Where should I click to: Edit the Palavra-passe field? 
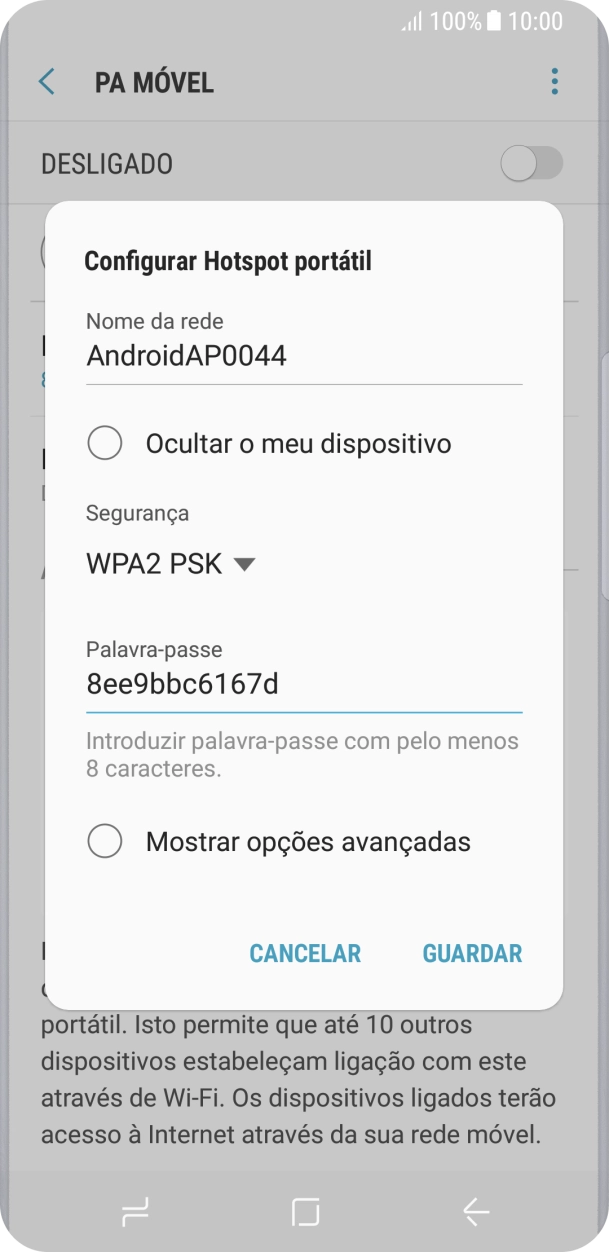[x=303, y=686]
